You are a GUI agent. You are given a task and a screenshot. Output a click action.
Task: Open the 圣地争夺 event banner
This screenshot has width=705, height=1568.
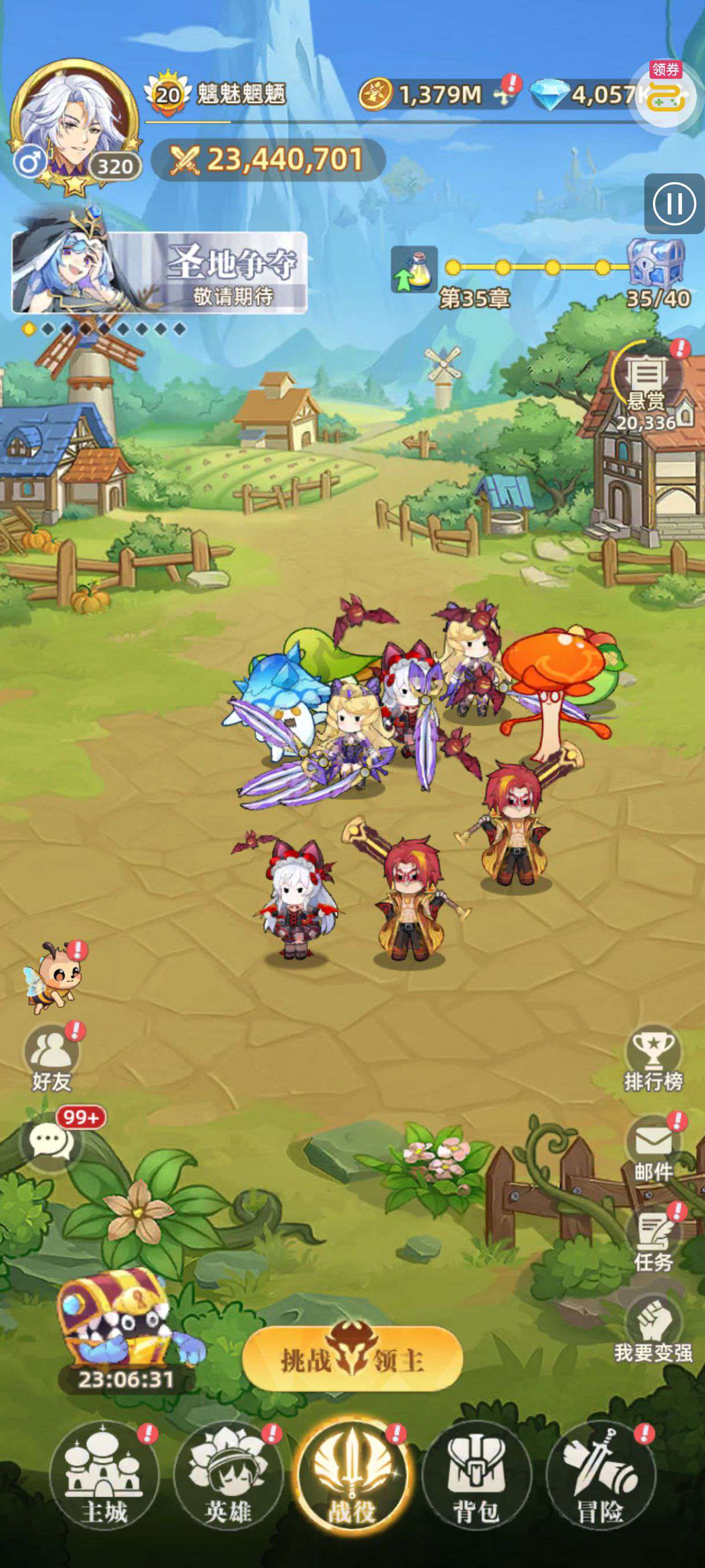(159, 272)
